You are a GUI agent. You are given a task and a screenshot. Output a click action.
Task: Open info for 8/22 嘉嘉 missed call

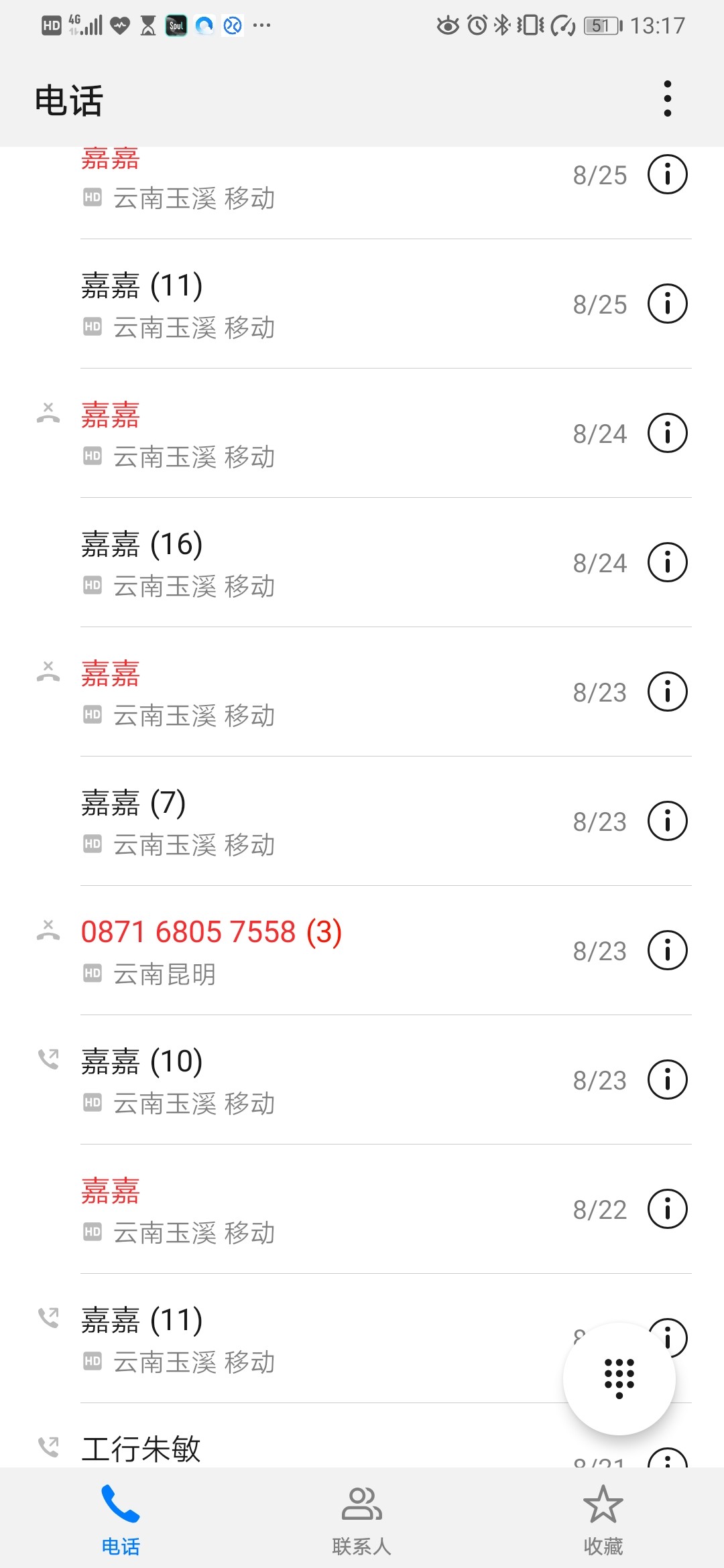[668, 1209]
